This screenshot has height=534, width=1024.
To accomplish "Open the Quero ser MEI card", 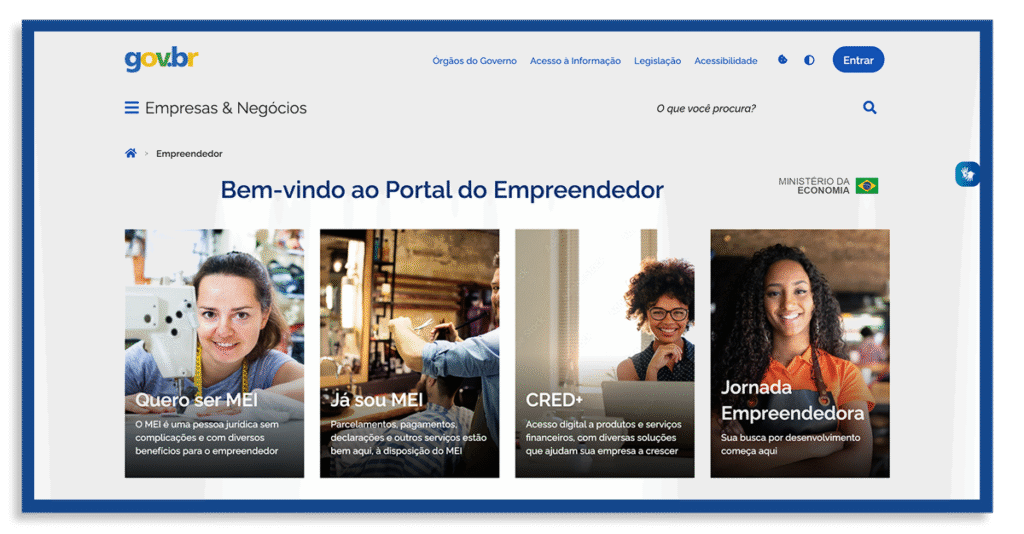I will [x=214, y=353].
